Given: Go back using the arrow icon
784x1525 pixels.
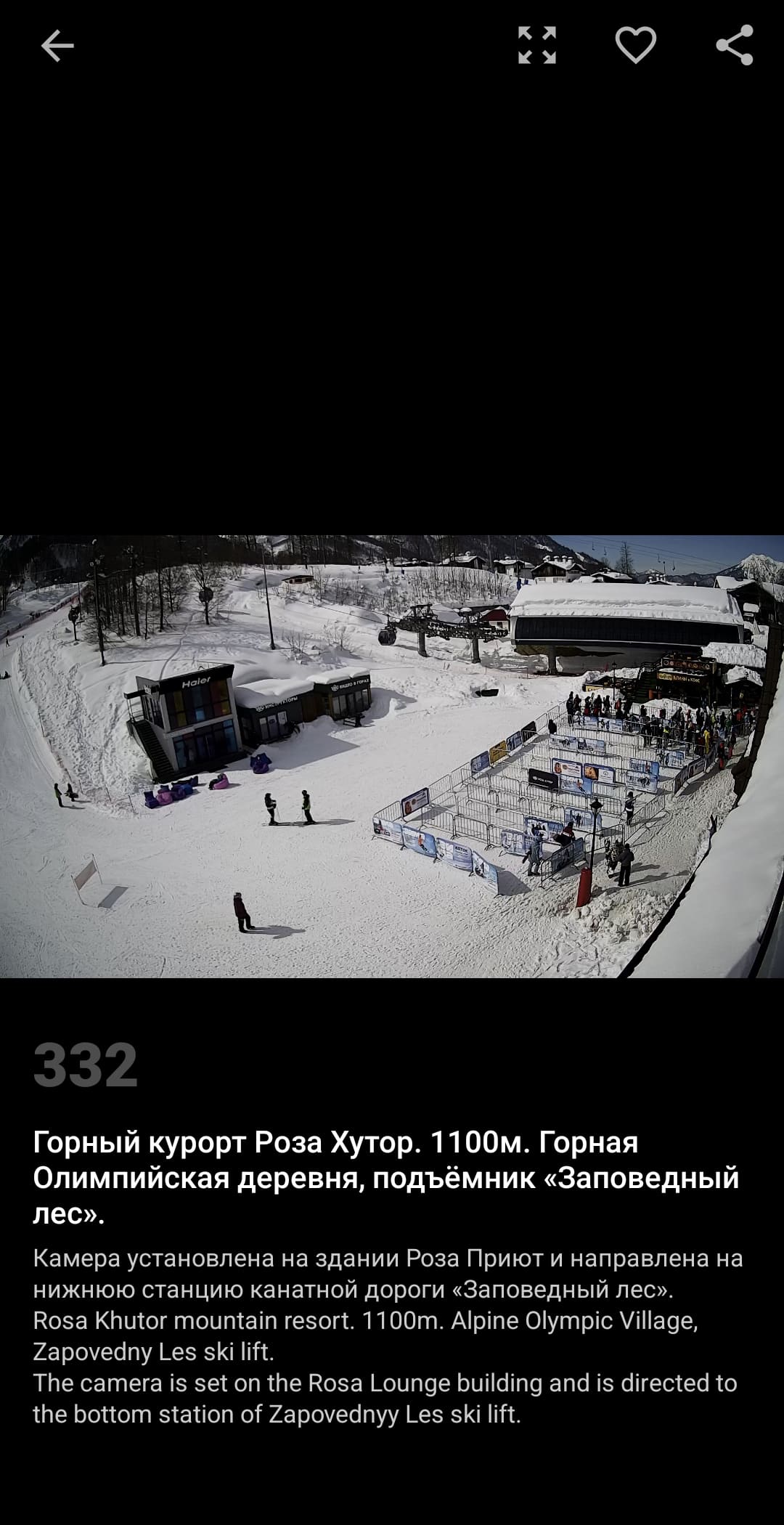Looking at the screenshot, I should coord(57,46).
